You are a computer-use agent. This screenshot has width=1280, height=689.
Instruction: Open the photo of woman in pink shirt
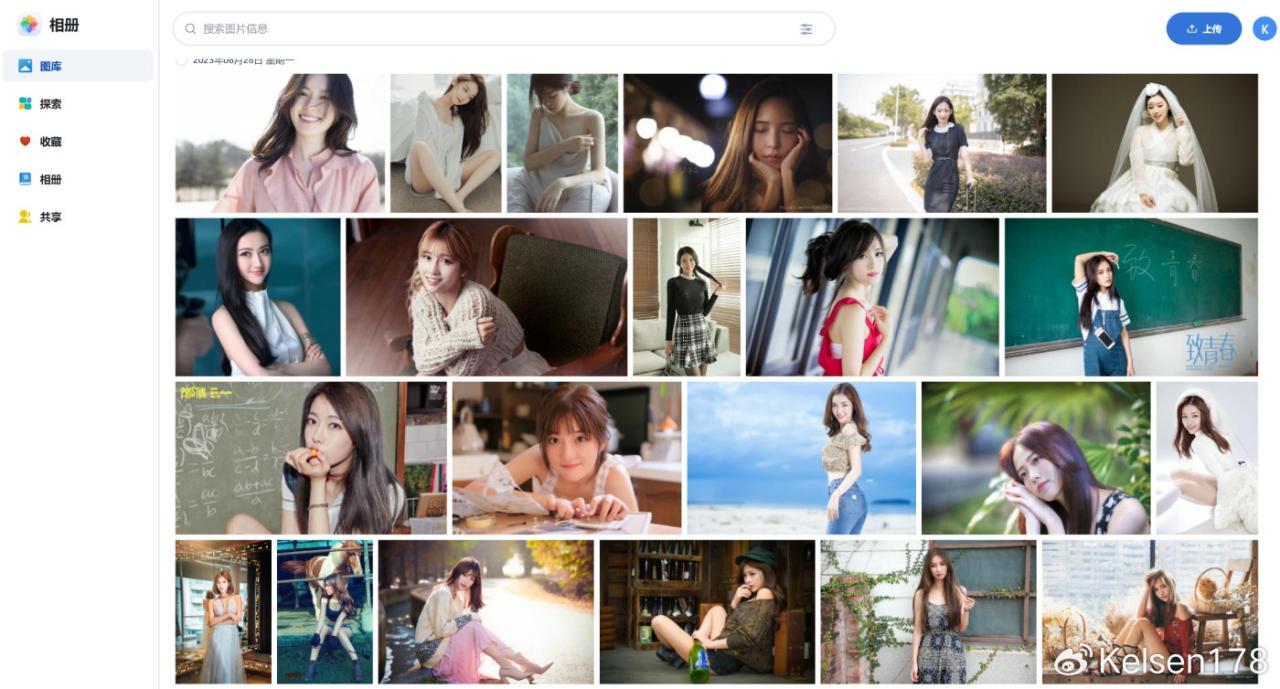point(279,143)
